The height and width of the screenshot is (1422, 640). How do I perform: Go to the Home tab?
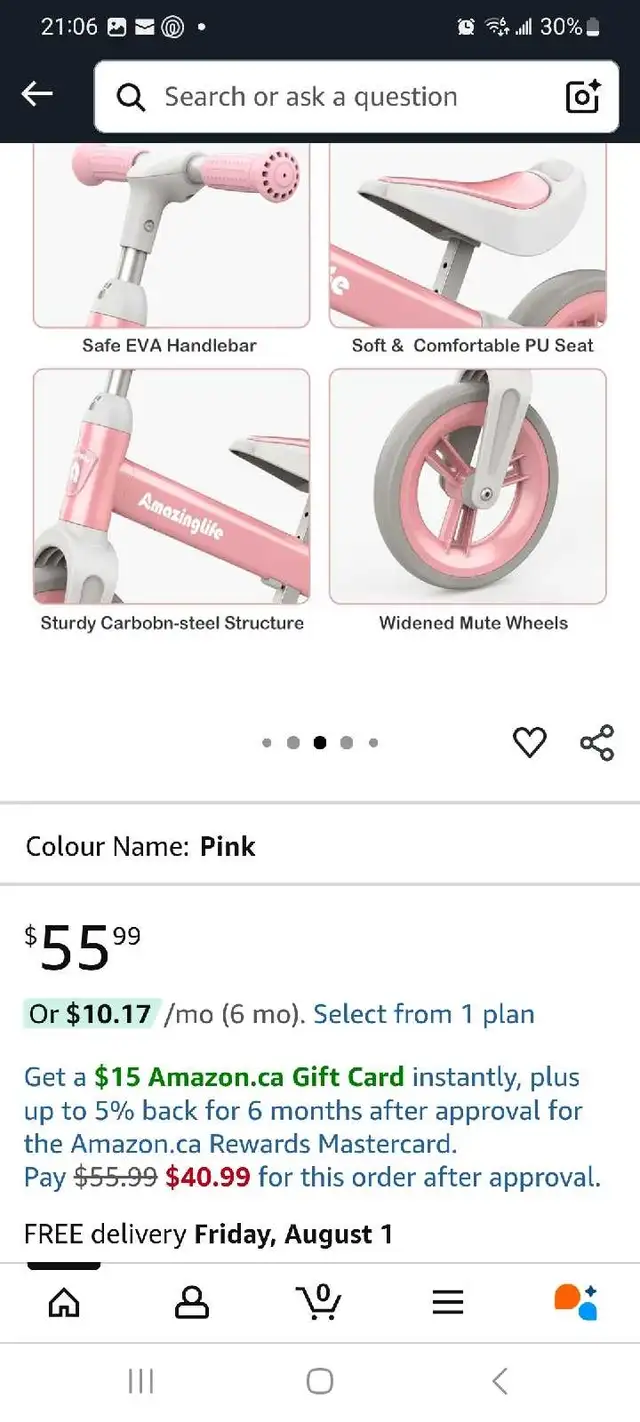(x=64, y=1302)
